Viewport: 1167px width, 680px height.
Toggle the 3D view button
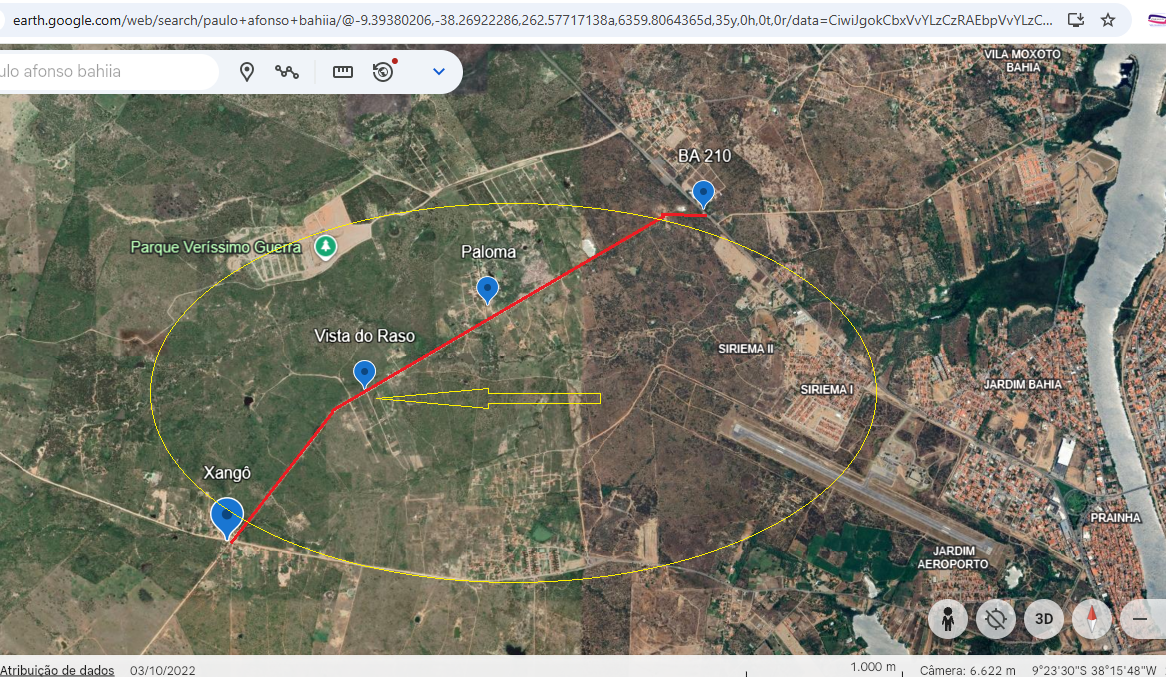coord(1043,620)
